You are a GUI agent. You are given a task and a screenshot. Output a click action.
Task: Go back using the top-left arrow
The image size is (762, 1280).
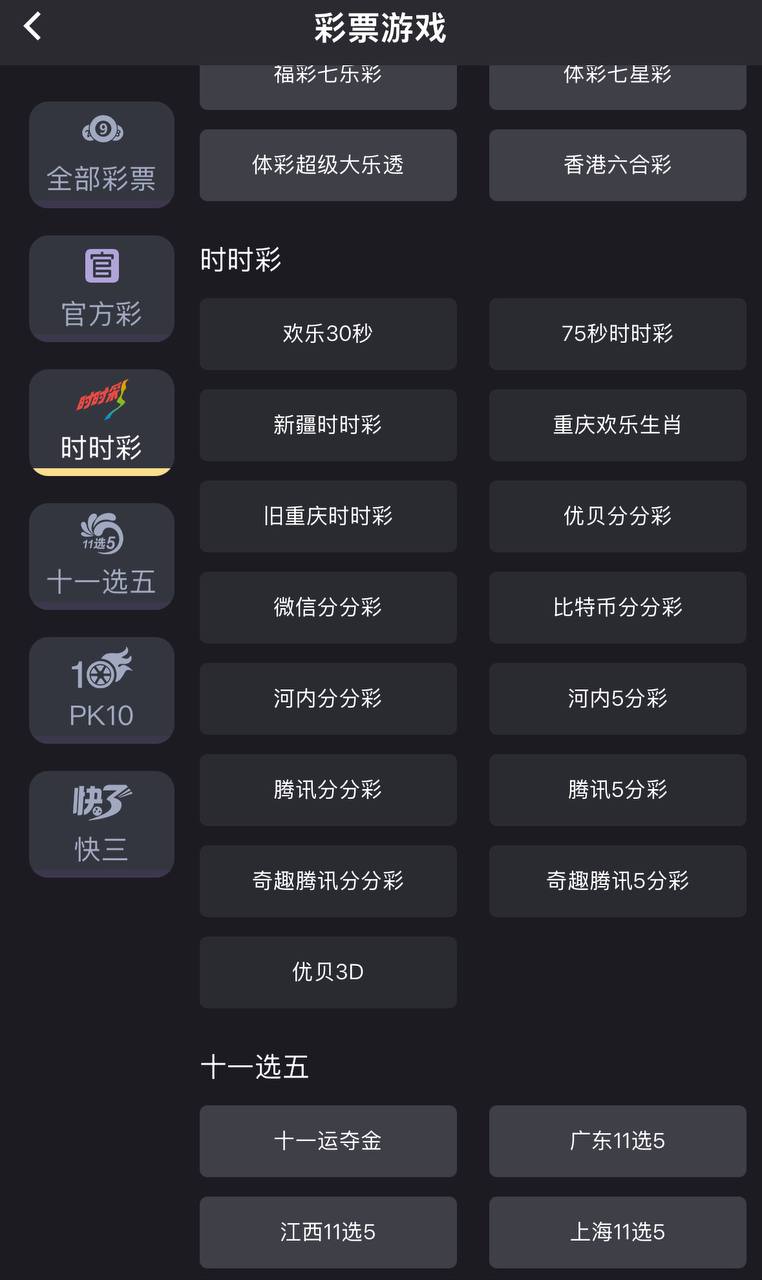[33, 27]
